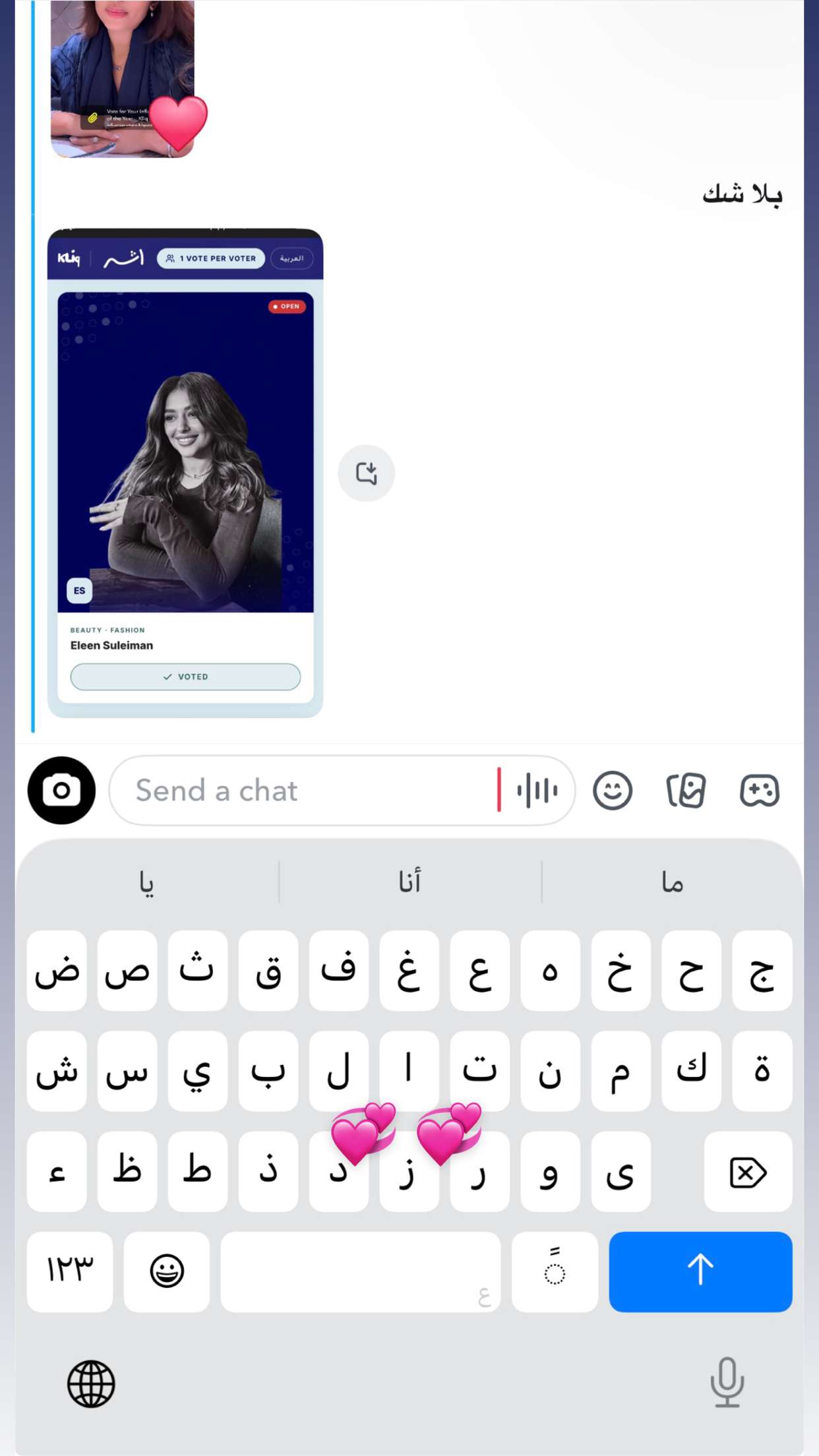The height and width of the screenshot is (1456, 819).
Task: Type the letter ش on the keyboard
Action: click(57, 1071)
